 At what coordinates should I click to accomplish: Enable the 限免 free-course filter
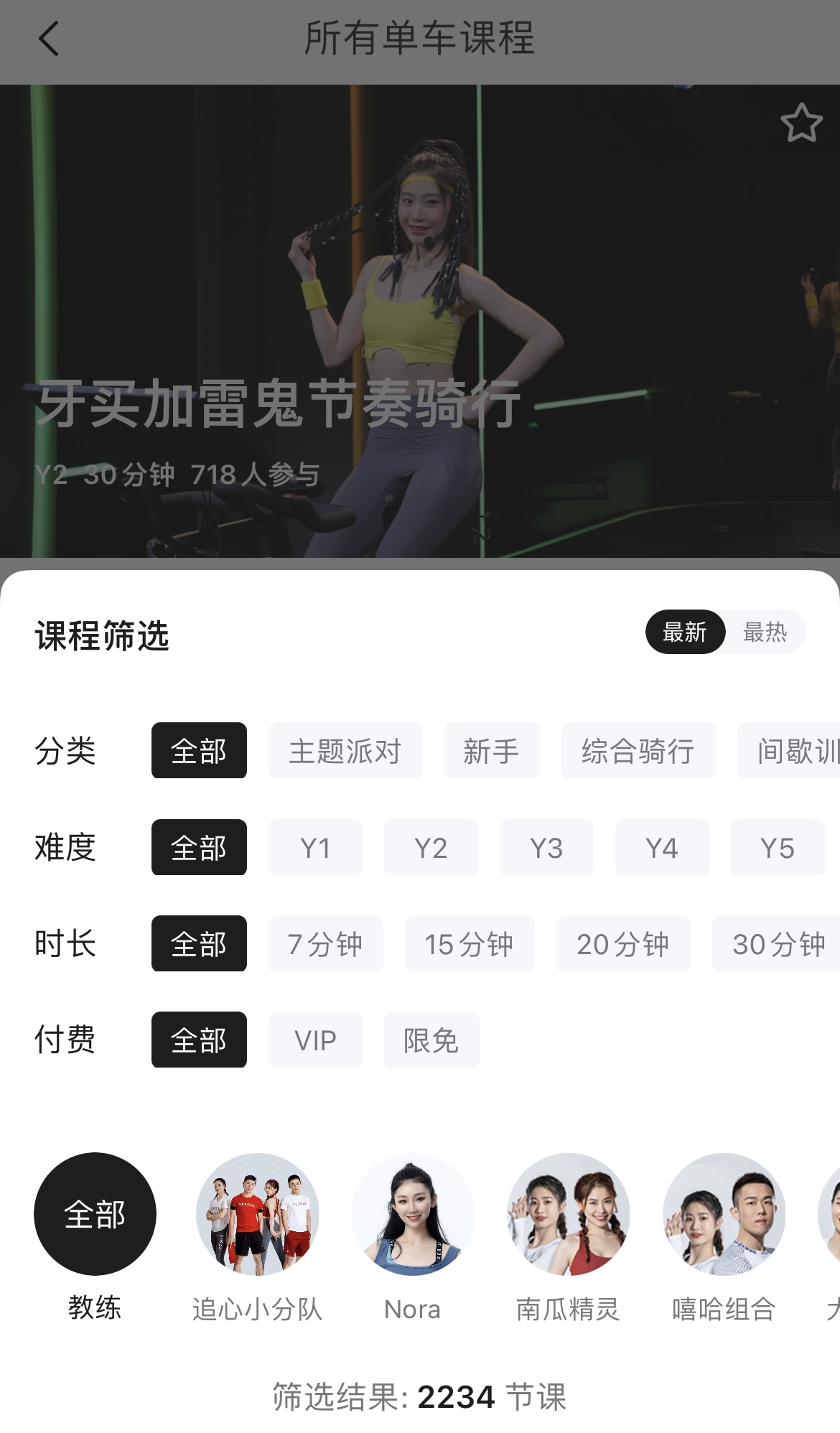click(431, 1040)
